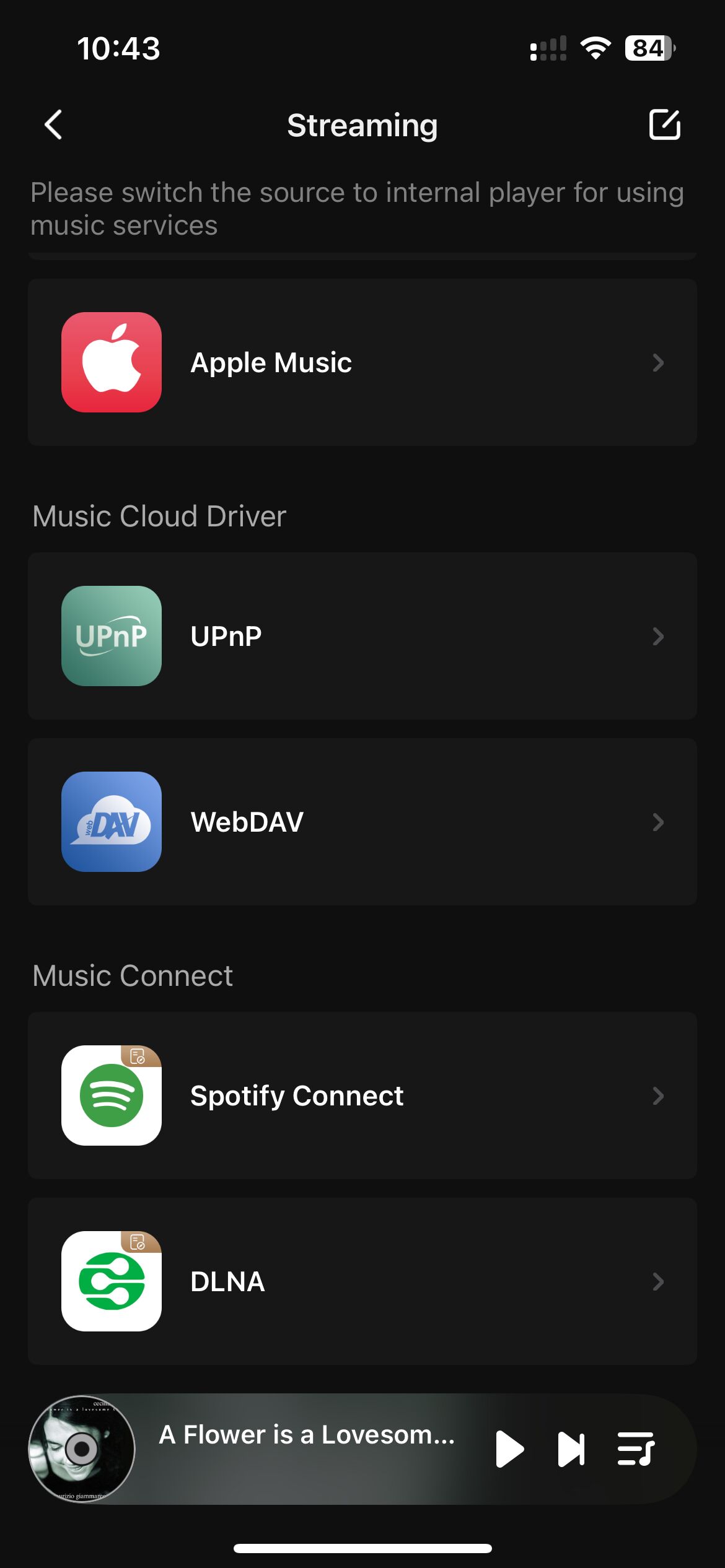Open Apple Music service
The width and height of the screenshot is (725, 1568).
pos(362,362)
